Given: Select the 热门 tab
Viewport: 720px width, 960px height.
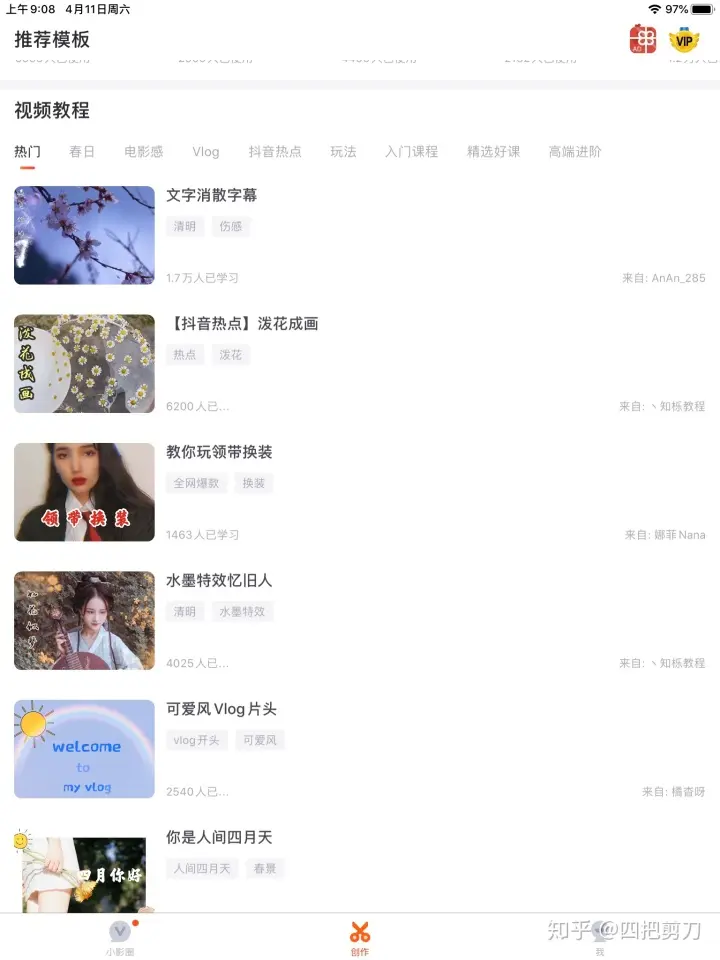Looking at the screenshot, I should tap(27, 152).
